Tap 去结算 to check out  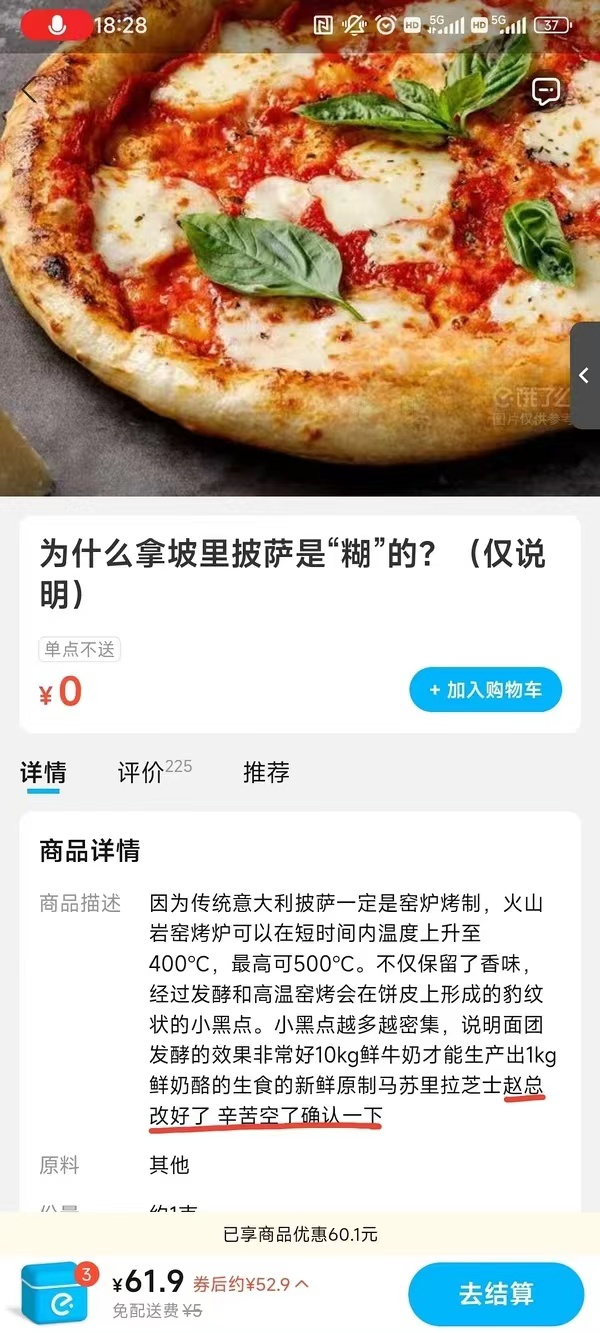pyautogui.click(x=496, y=1293)
